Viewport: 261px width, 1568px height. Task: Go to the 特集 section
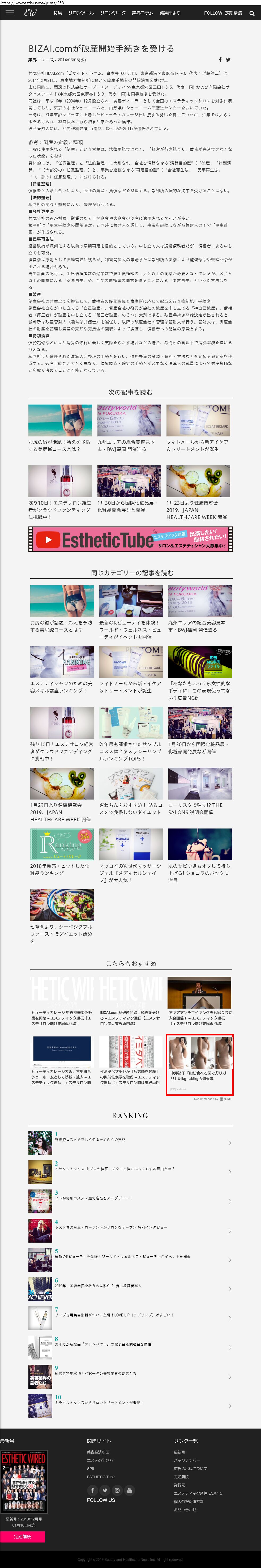pyautogui.click(x=57, y=13)
